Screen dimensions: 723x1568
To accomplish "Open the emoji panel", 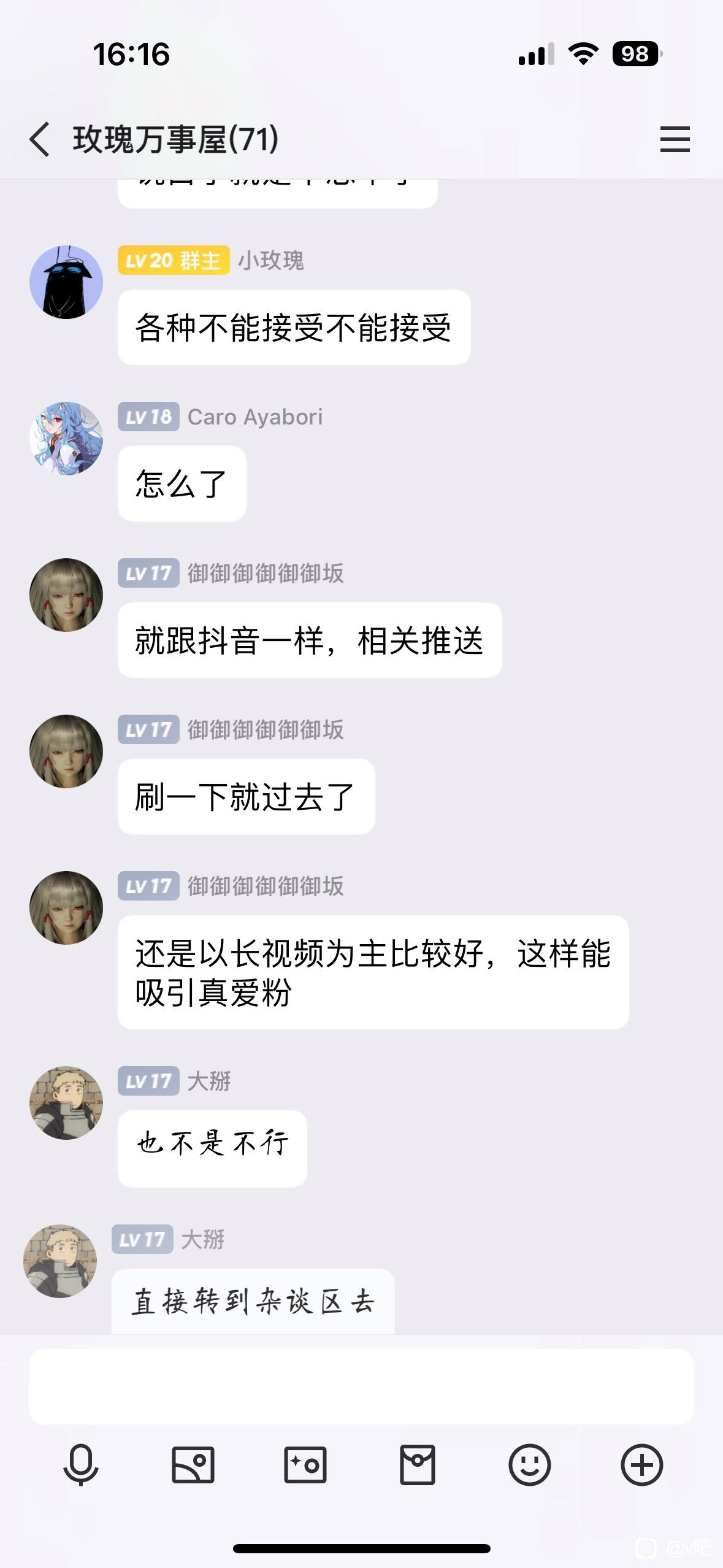I will 530,1465.
